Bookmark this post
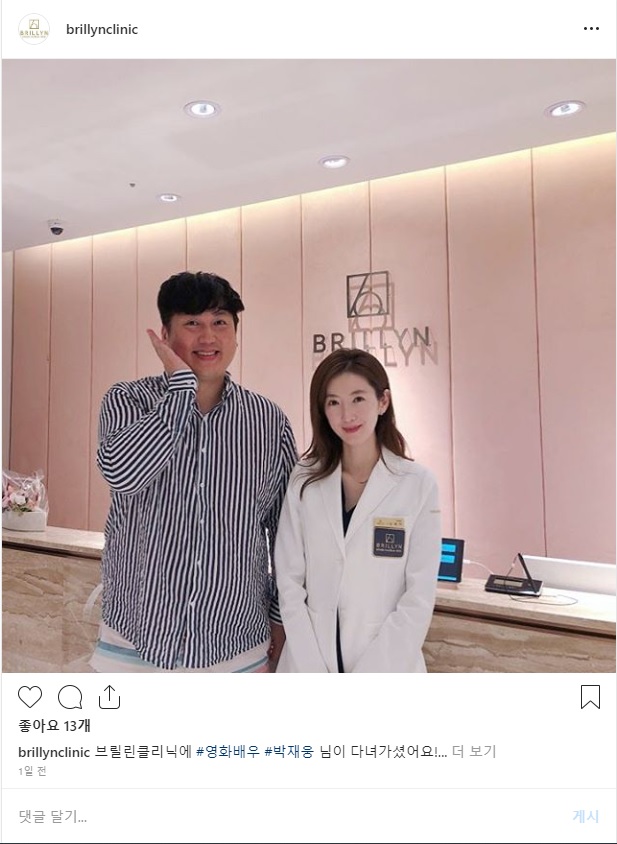The image size is (617, 844). pyautogui.click(x=590, y=697)
